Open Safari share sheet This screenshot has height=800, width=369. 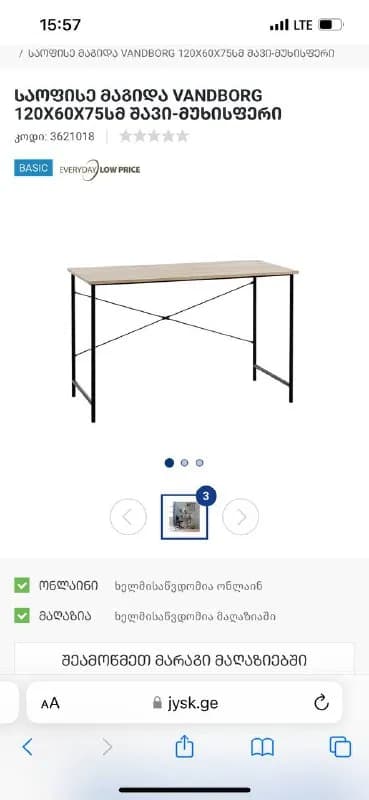pyautogui.click(x=185, y=746)
